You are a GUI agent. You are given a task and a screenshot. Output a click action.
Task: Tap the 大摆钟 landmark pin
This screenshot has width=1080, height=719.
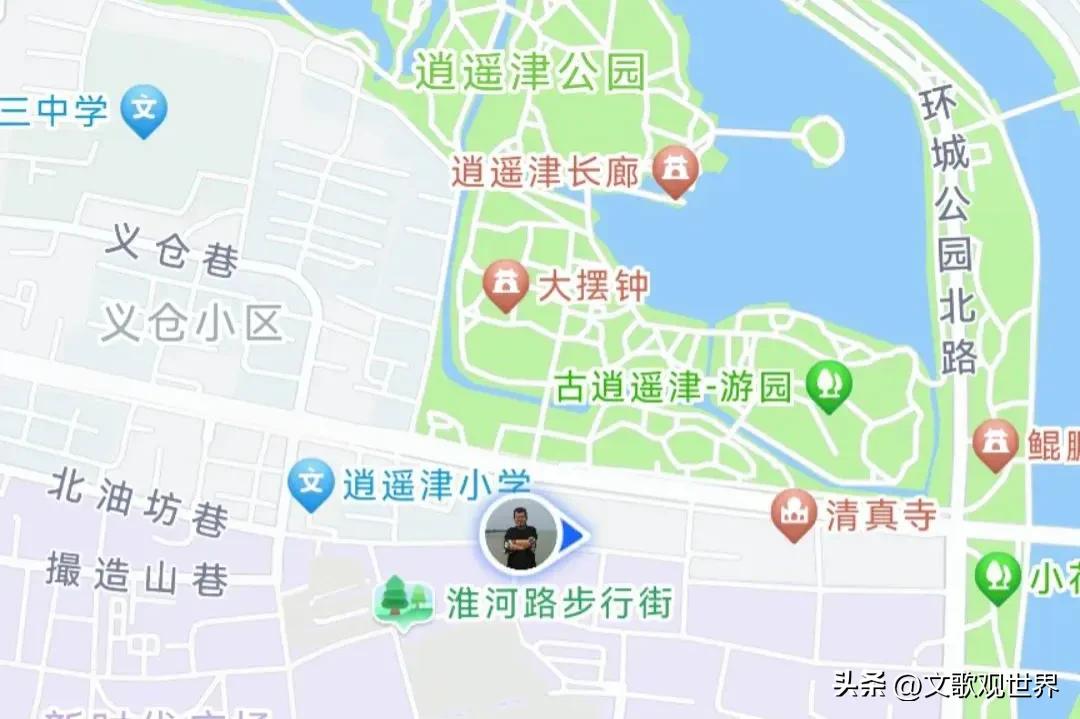pyautogui.click(x=506, y=286)
